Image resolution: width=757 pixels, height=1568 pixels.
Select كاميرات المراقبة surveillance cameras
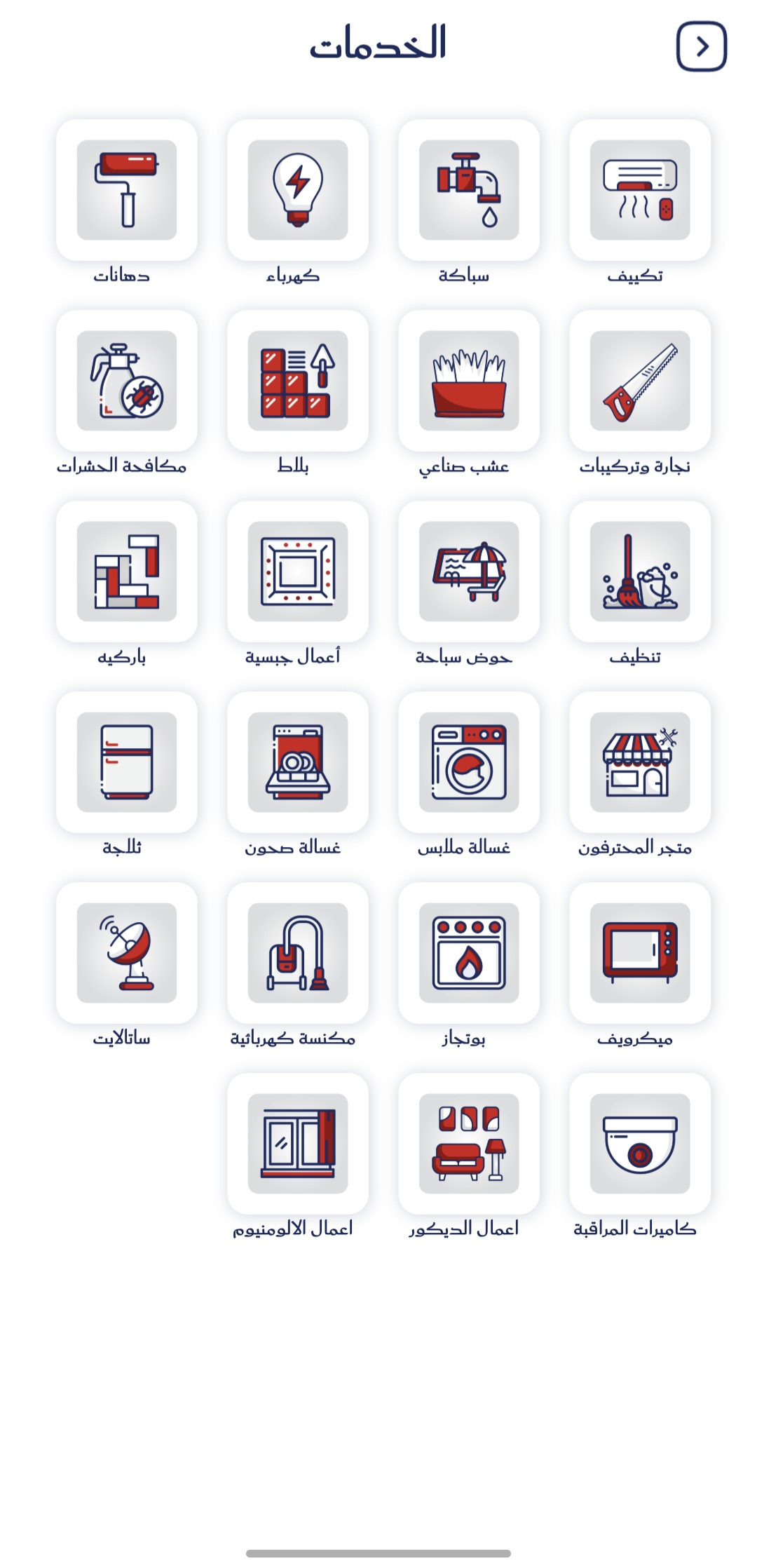pyautogui.click(x=639, y=1144)
